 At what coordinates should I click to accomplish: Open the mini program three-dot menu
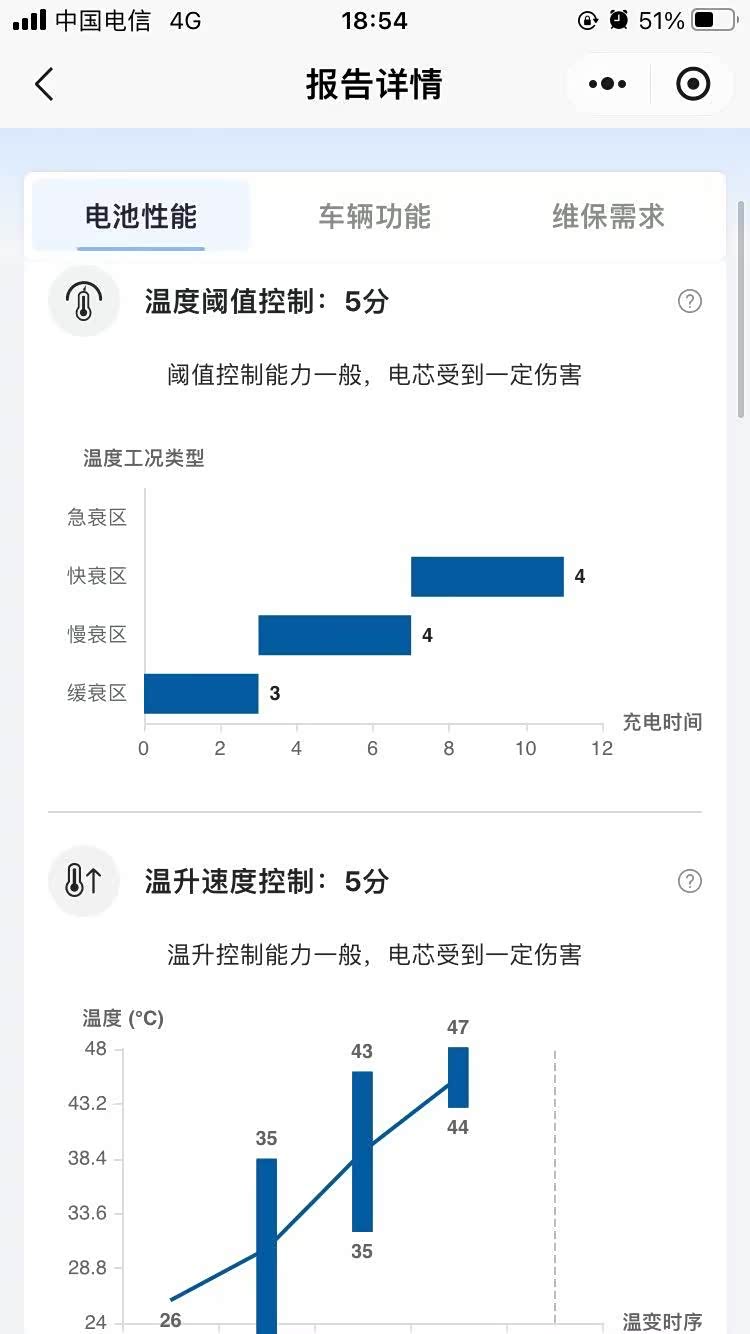tap(608, 84)
